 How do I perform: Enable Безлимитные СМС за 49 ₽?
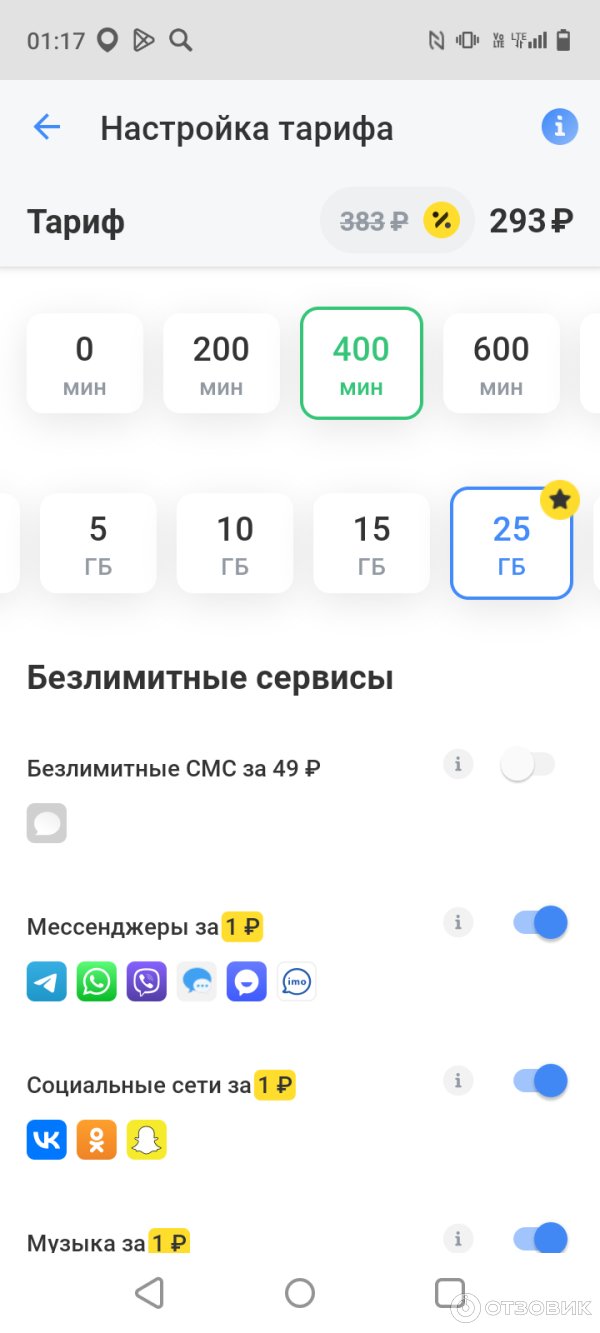527,766
